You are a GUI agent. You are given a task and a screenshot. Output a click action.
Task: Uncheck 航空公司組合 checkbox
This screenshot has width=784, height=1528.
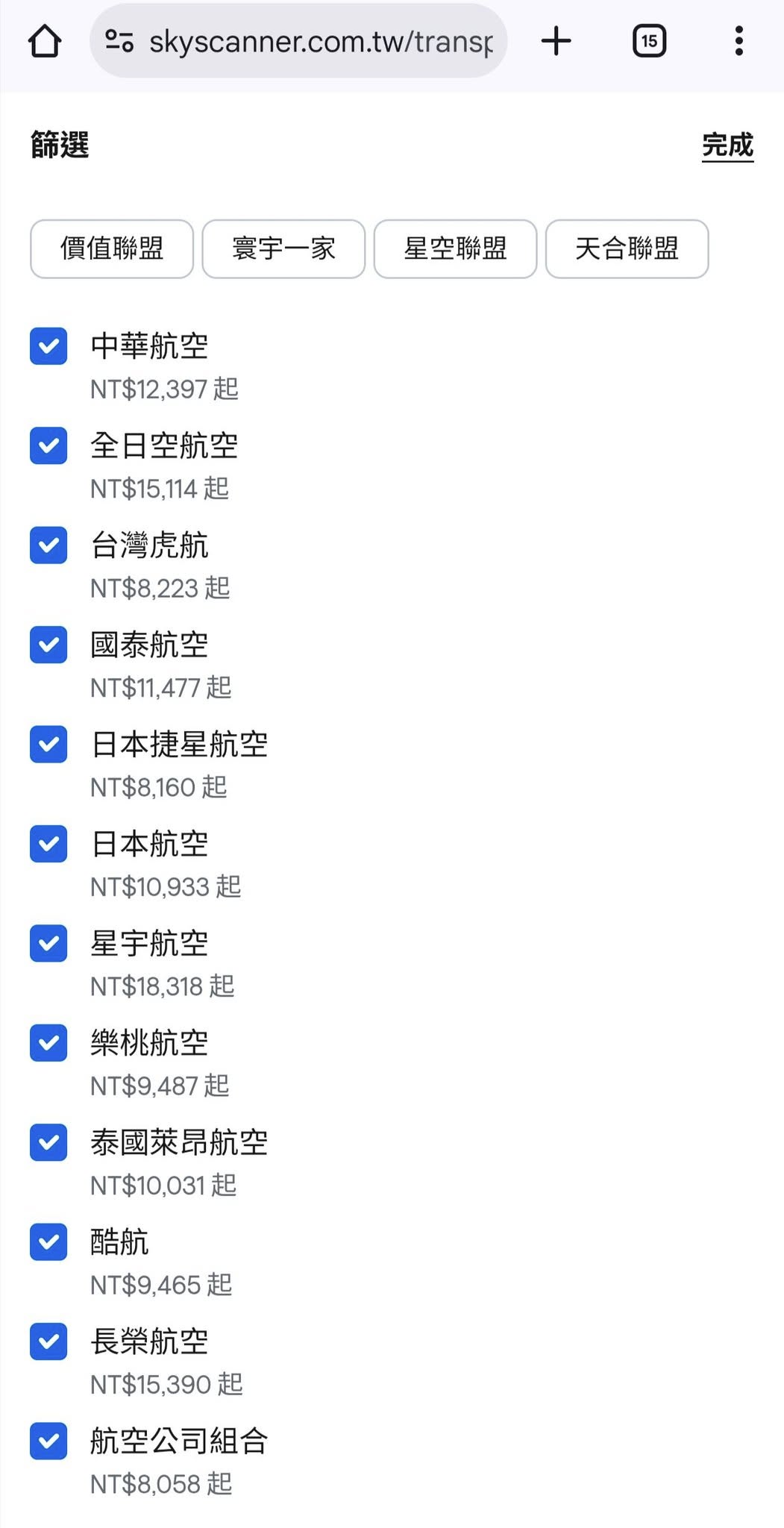click(48, 1441)
